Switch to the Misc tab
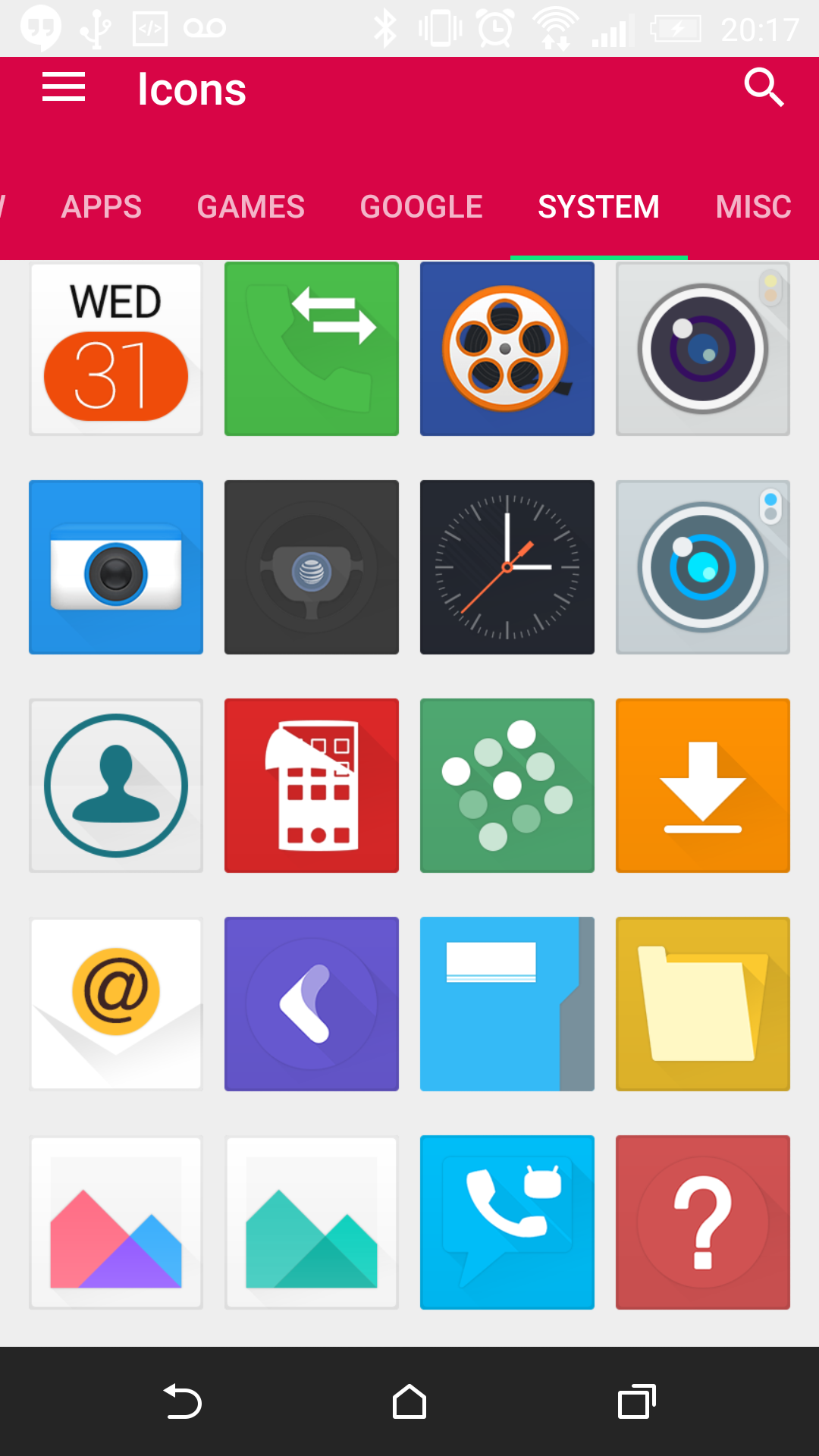This screenshot has width=819, height=1456. (x=753, y=207)
